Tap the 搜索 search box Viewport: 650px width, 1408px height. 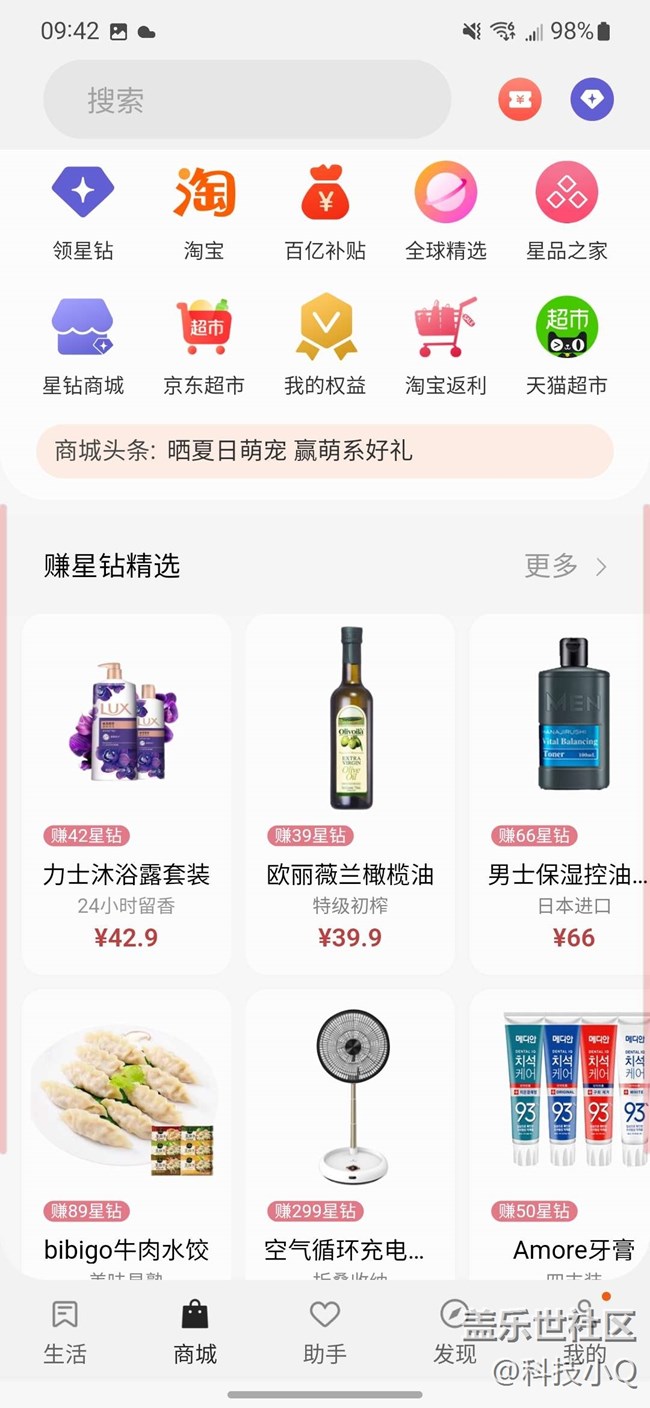pyautogui.click(x=246, y=100)
